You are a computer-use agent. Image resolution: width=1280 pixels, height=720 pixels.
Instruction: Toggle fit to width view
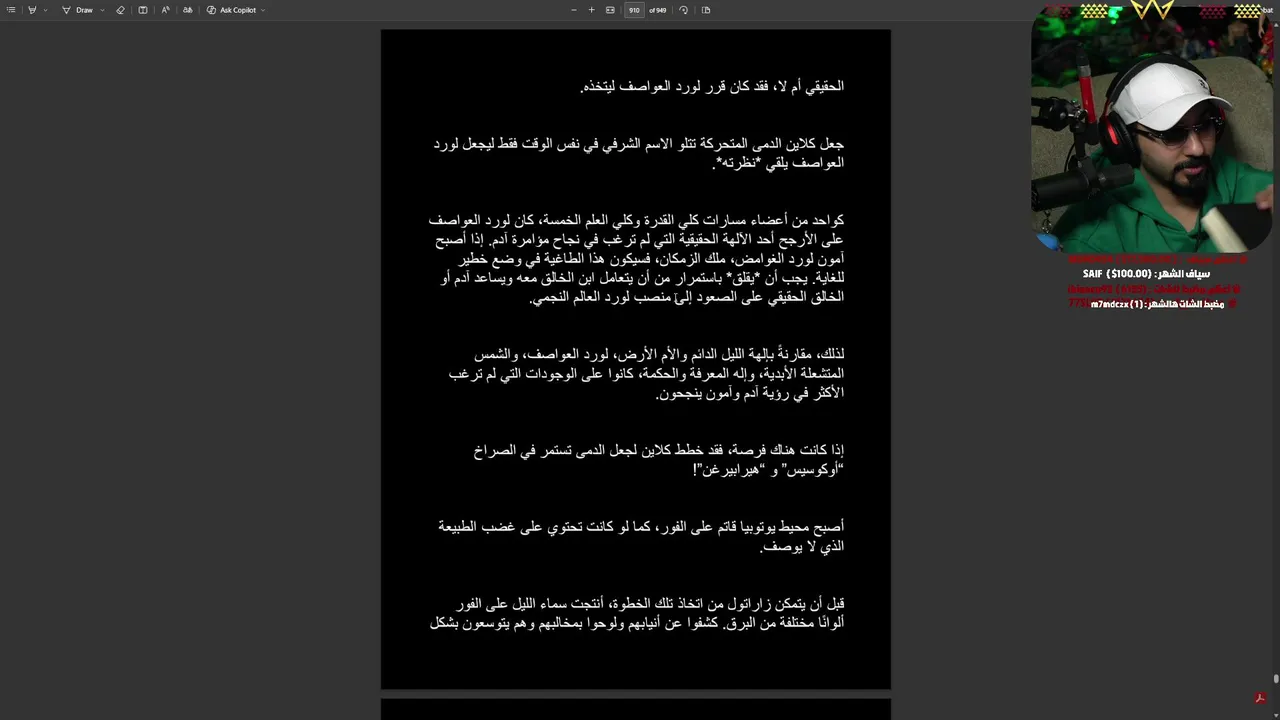[610, 10]
